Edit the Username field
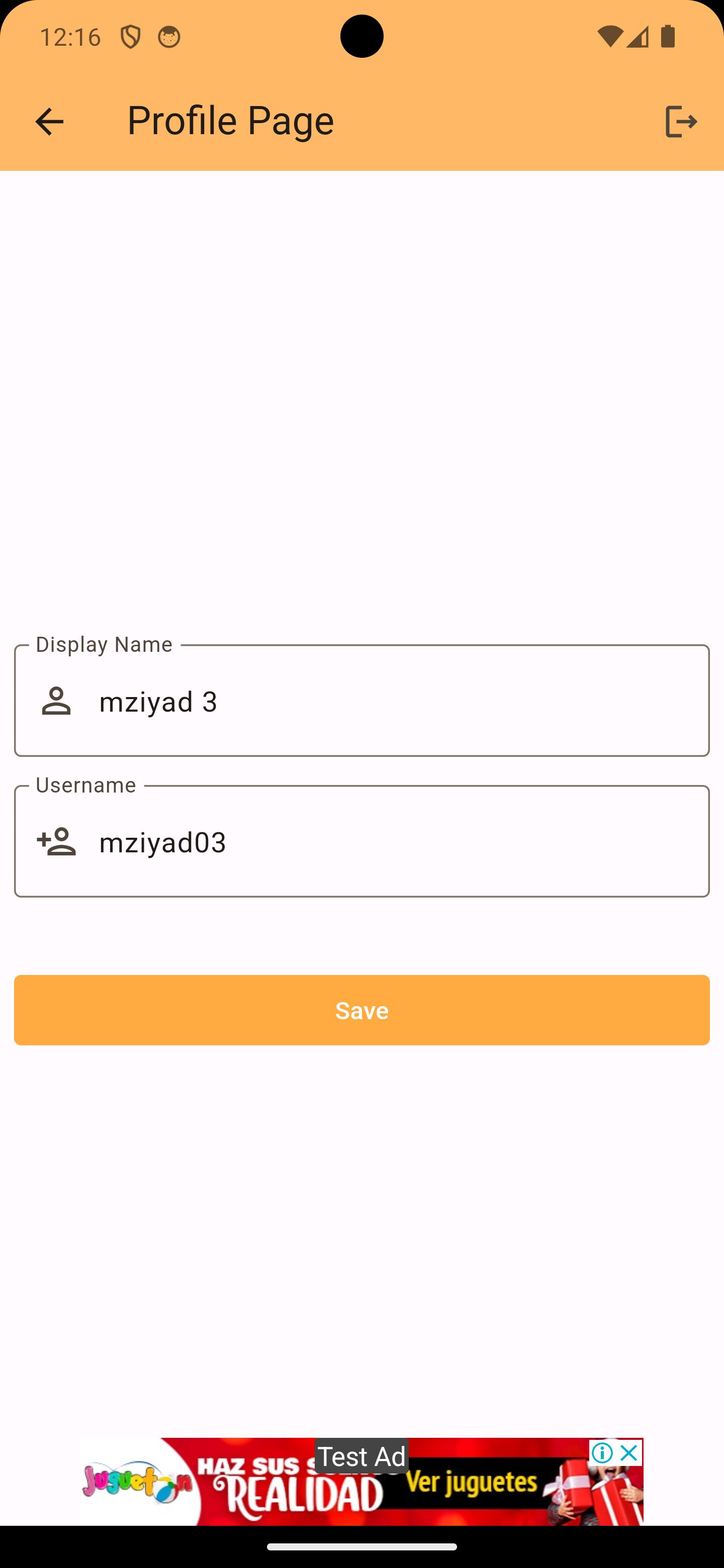This screenshot has height=1568, width=724. [x=361, y=841]
